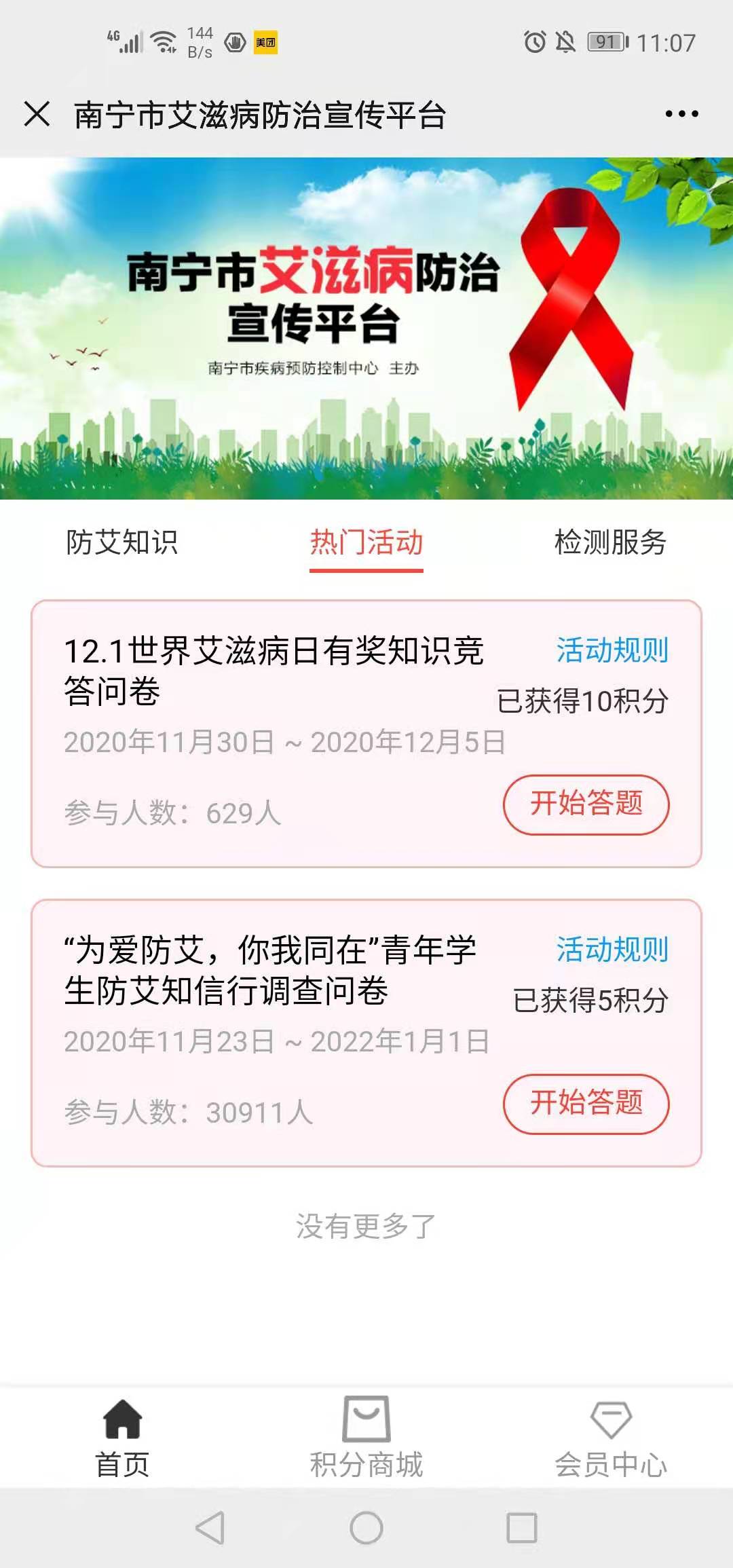The width and height of the screenshot is (733, 1568).
Task: Tap the system back button
Action: (210, 1529)
